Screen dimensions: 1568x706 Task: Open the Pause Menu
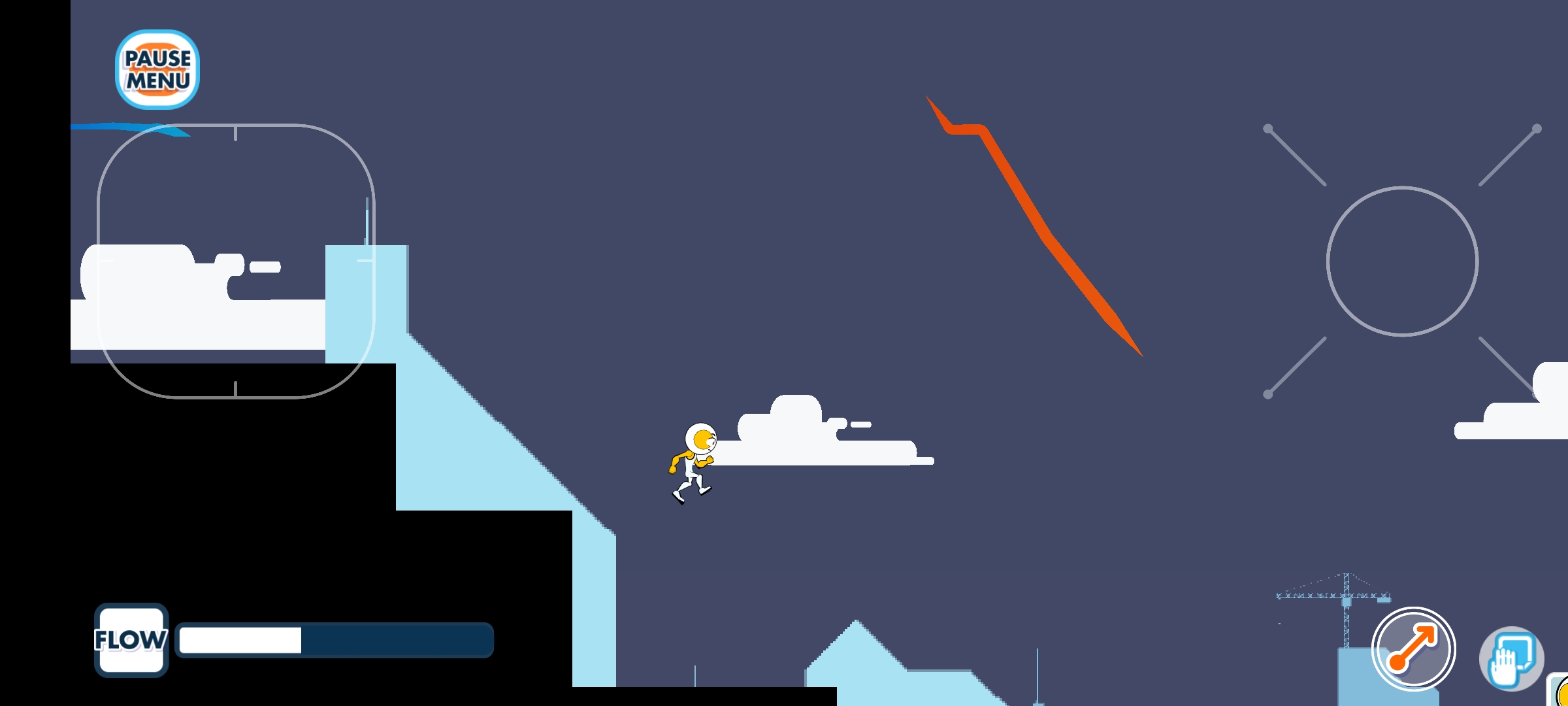tap(157, 69)
